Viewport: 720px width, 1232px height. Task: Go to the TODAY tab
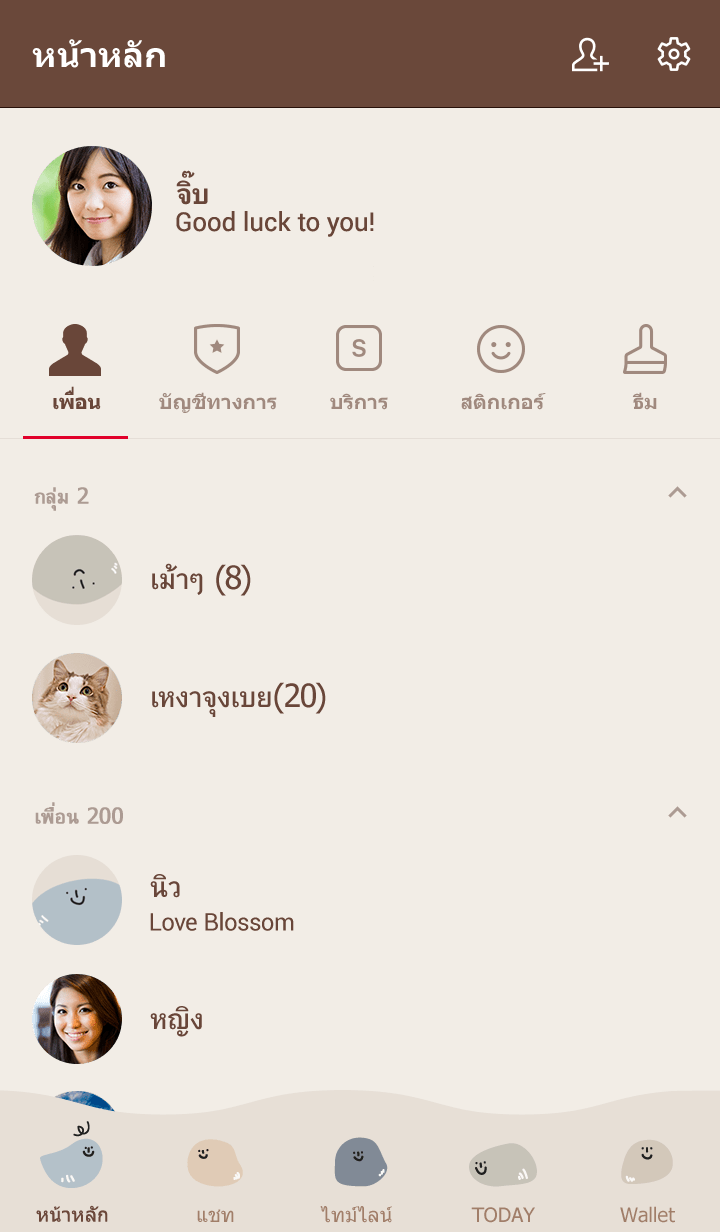503,1180
